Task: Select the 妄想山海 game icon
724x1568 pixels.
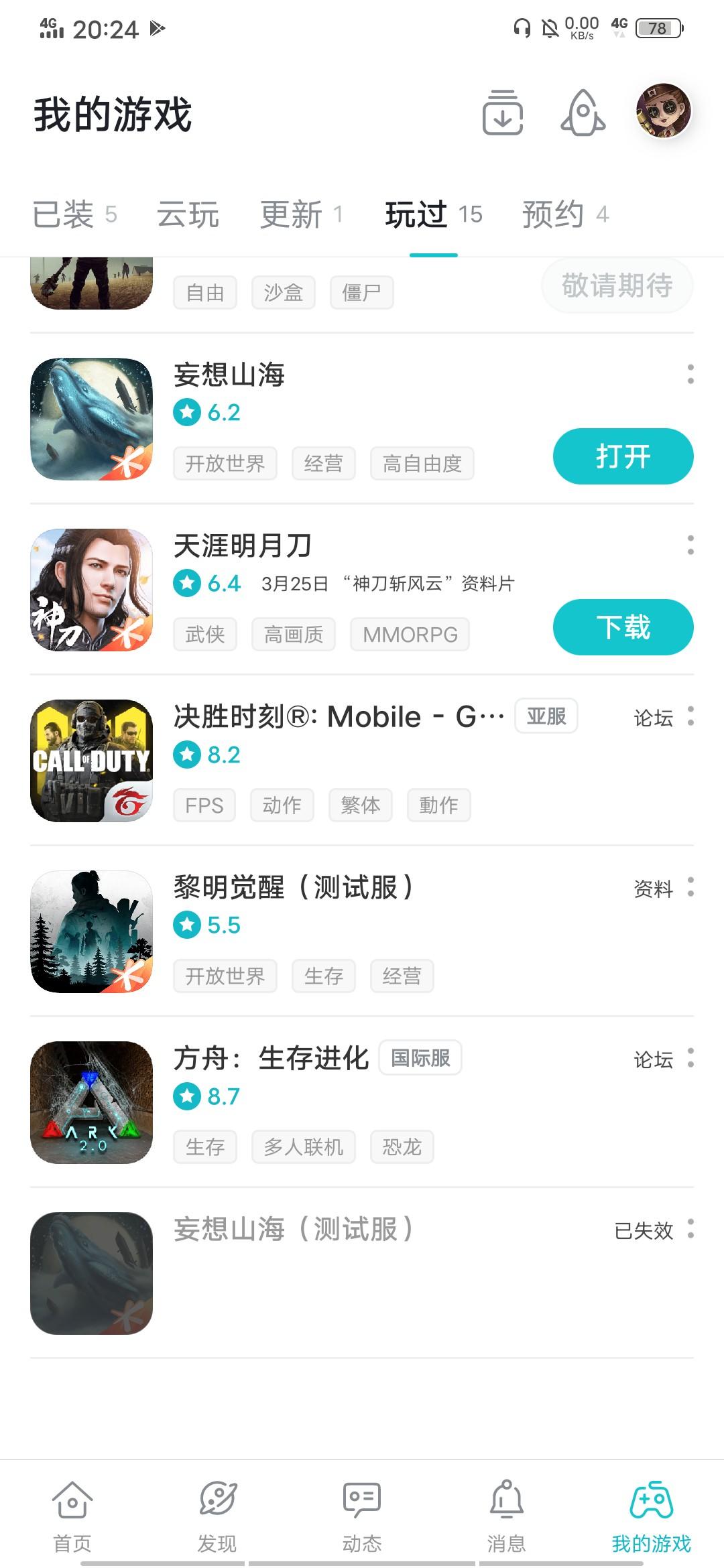Action: (x=92, y=419)
